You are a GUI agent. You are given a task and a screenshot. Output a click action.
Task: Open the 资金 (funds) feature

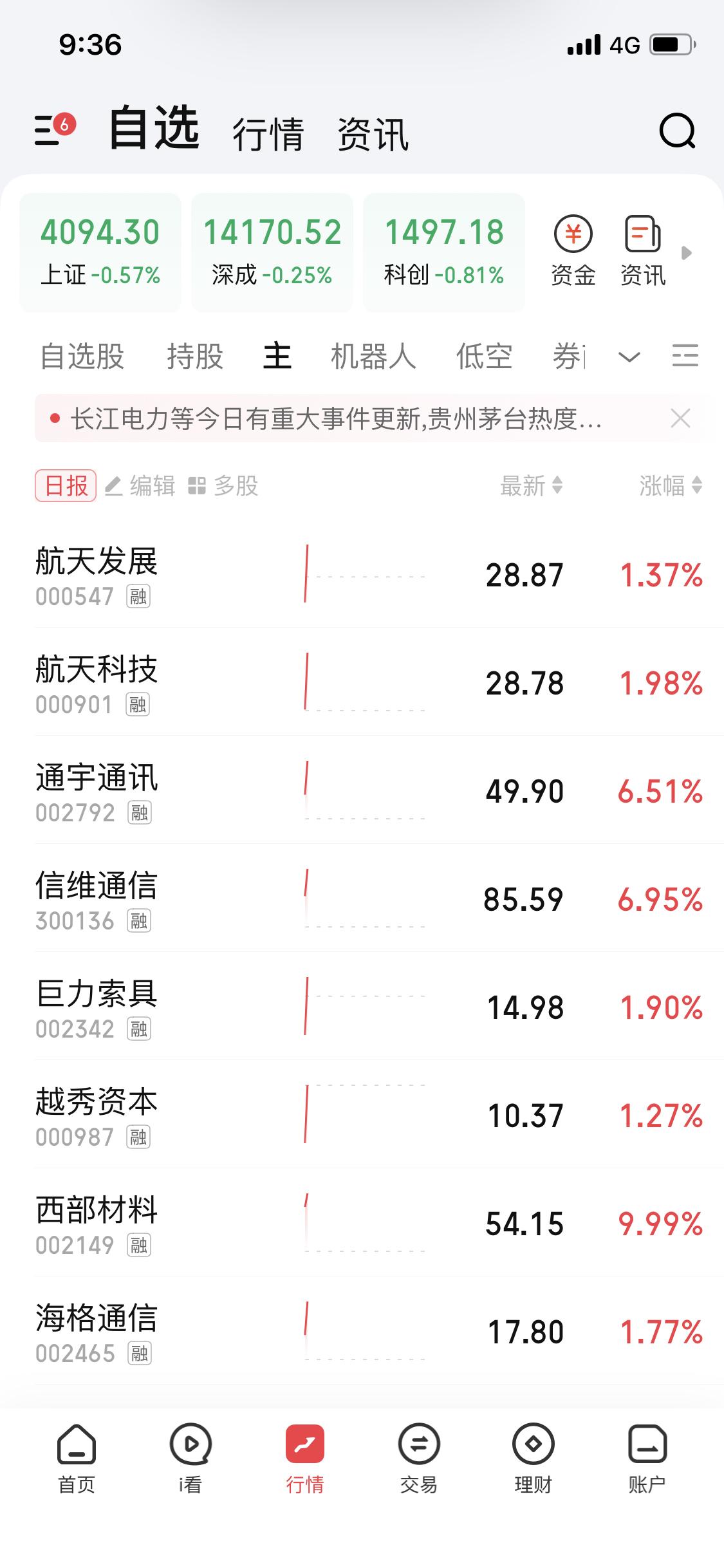tap(573, 251)
